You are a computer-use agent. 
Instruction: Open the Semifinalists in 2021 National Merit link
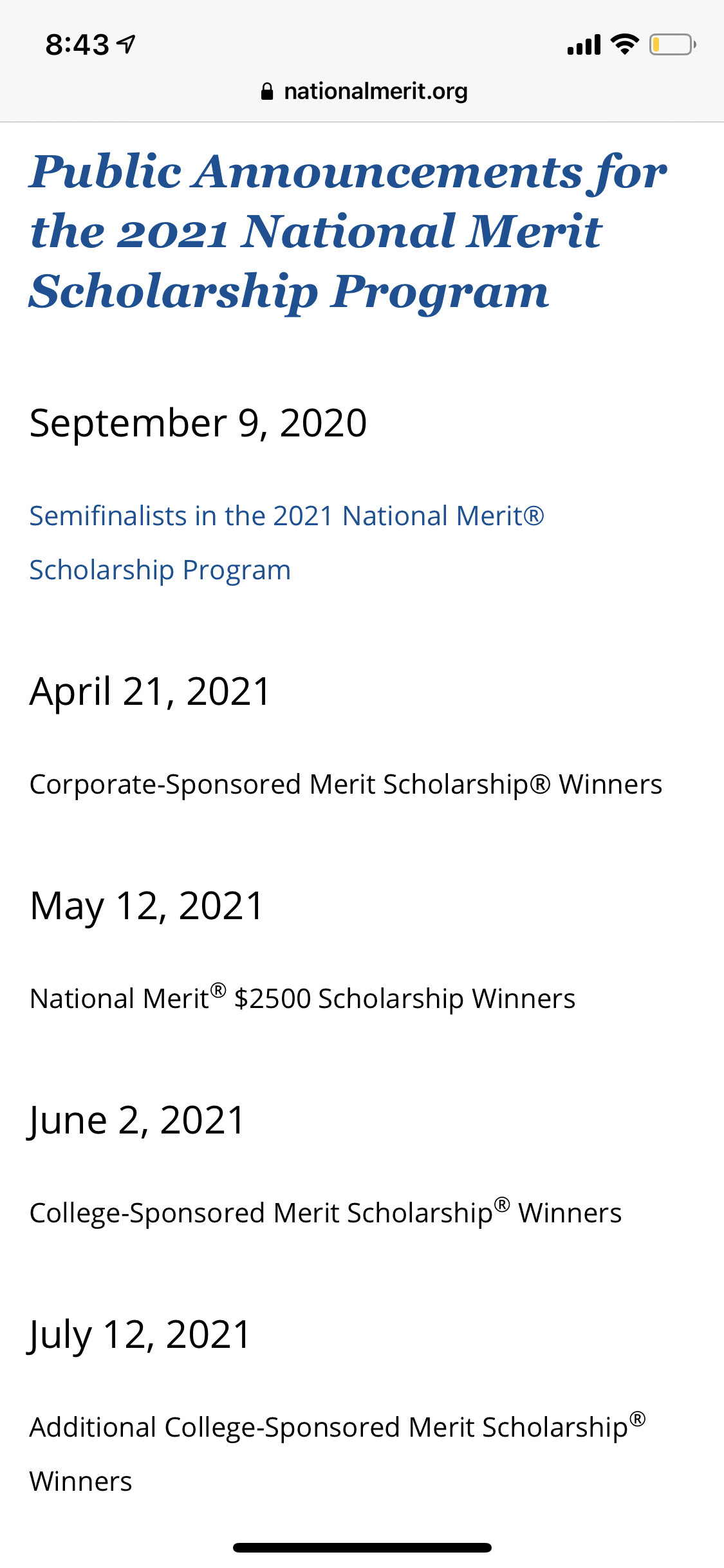(287, 543)
